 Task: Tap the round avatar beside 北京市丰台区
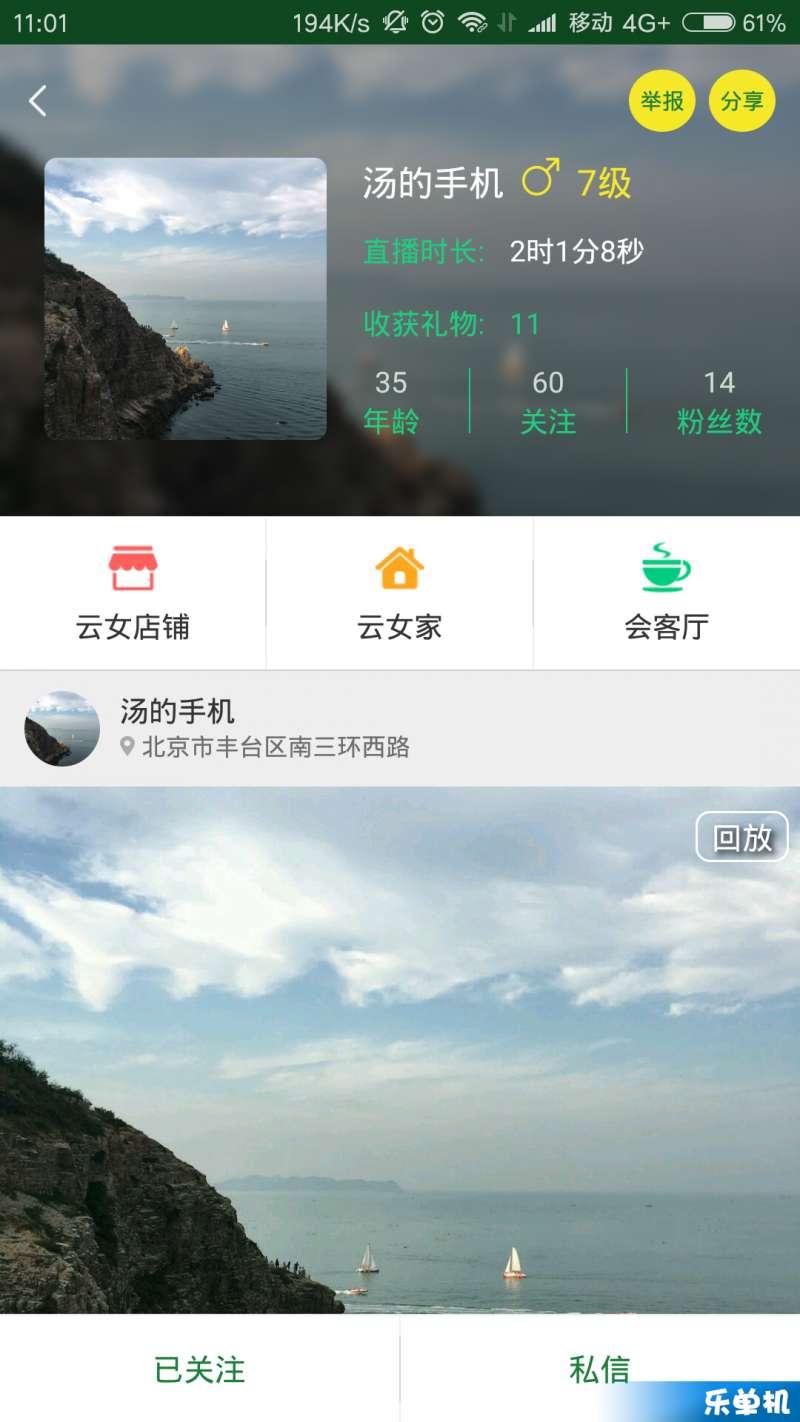click(x=62, y=729)
